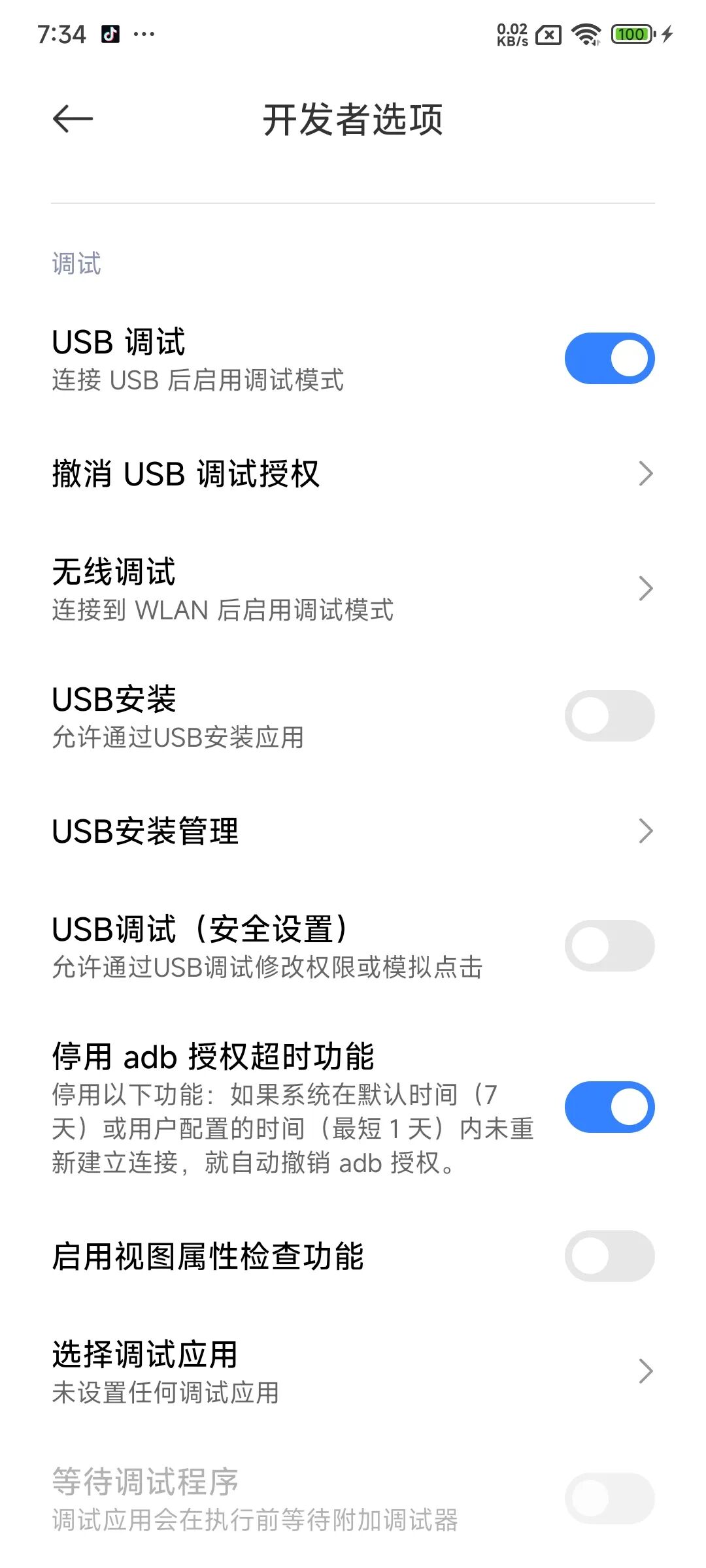Tap the network speed KB/s indicator

point(514,34)
